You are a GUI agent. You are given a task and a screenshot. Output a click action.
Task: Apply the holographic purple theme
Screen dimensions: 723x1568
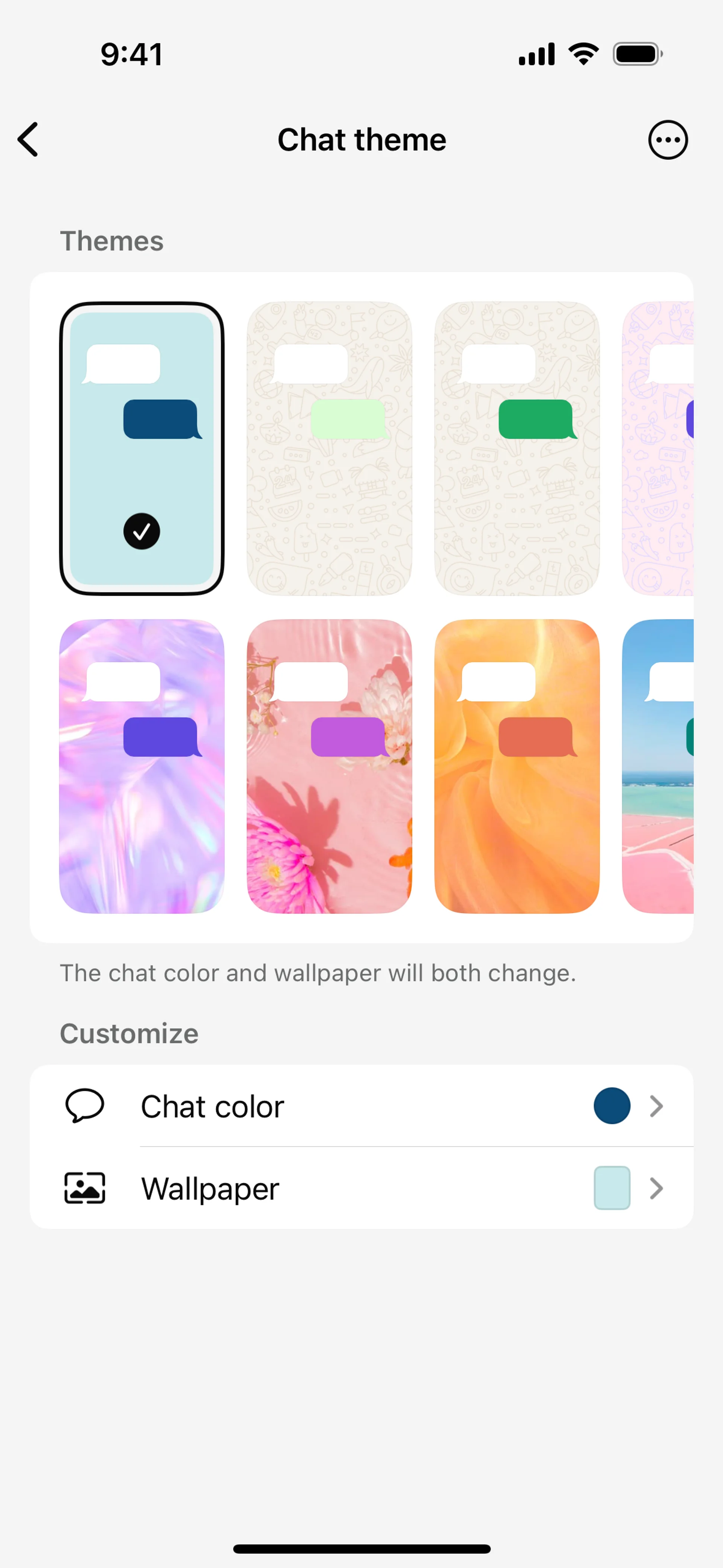pyautogui.click(x=142, y=766)
